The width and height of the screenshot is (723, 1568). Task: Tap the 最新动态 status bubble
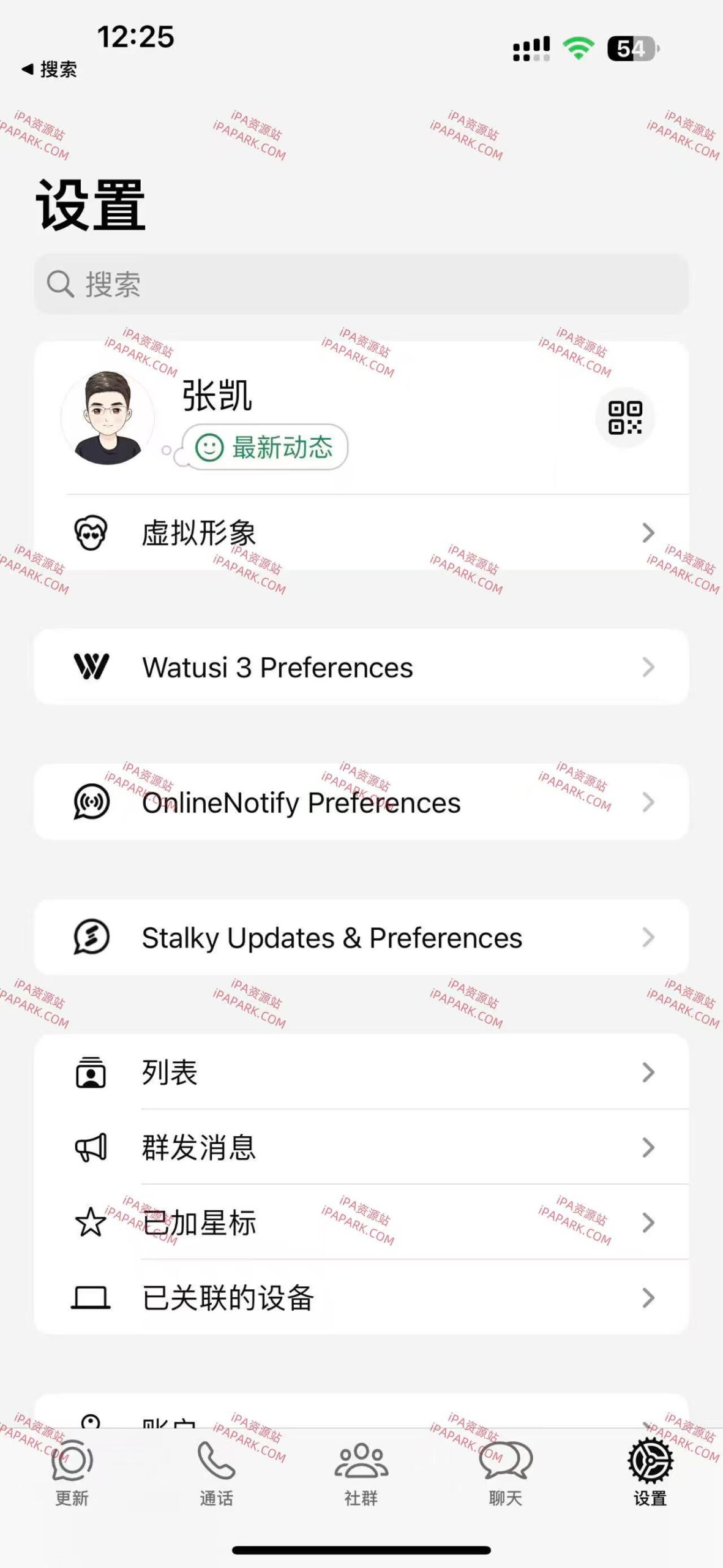click(263, 448)
